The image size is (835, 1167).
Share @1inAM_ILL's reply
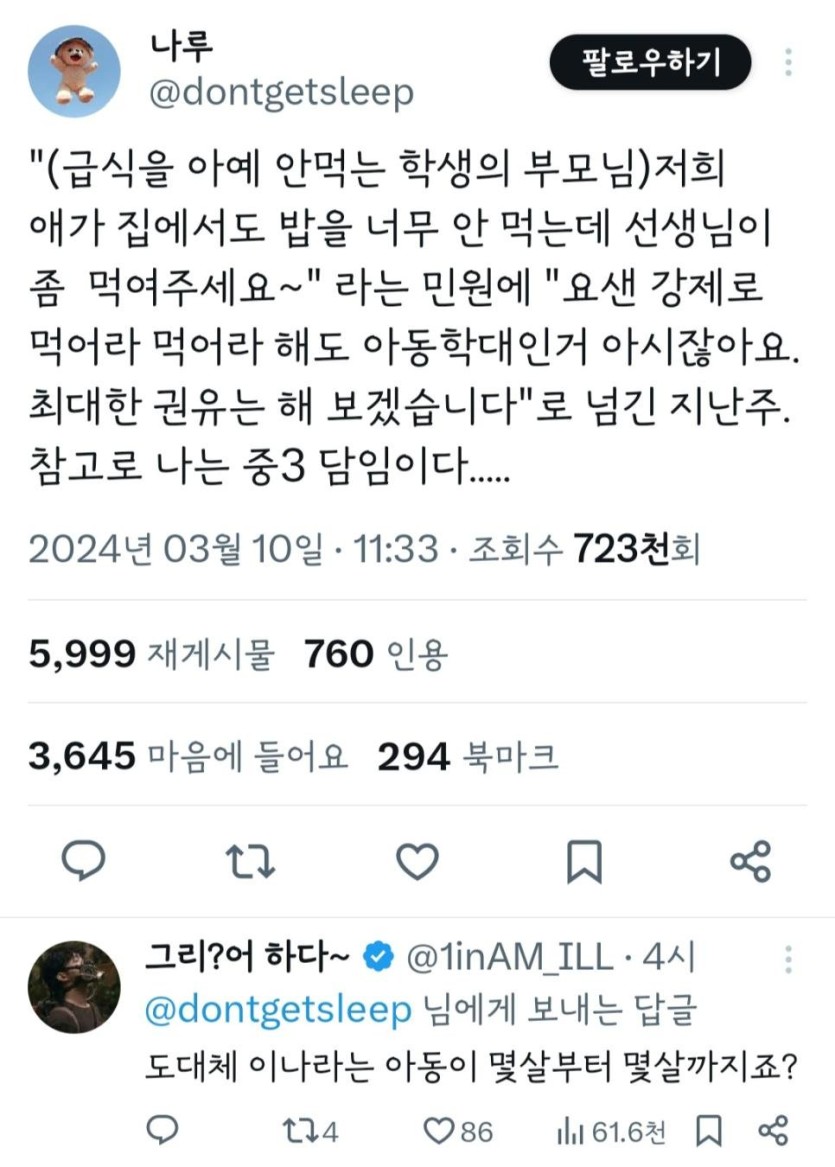click(x=773, y=1131)
